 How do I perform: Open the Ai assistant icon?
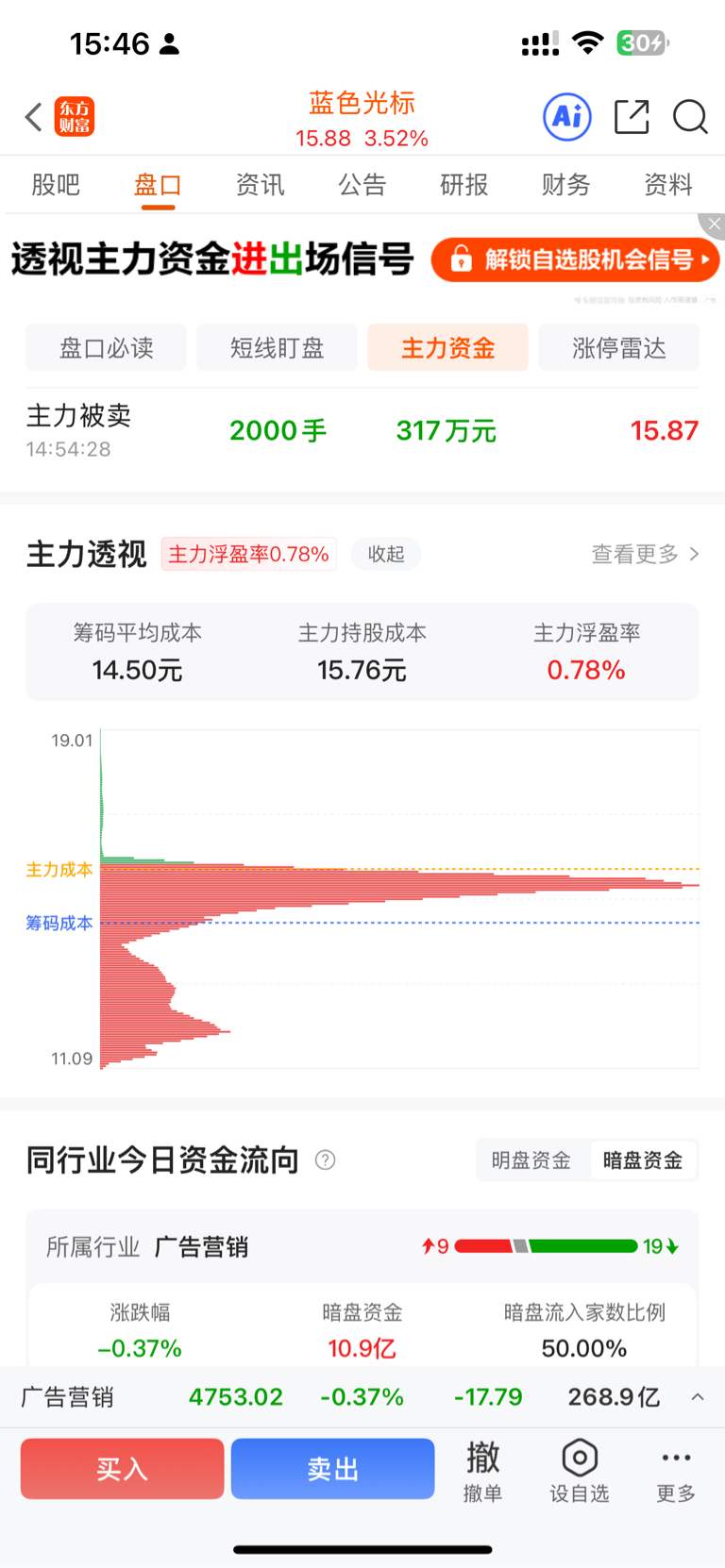point(567,117)
